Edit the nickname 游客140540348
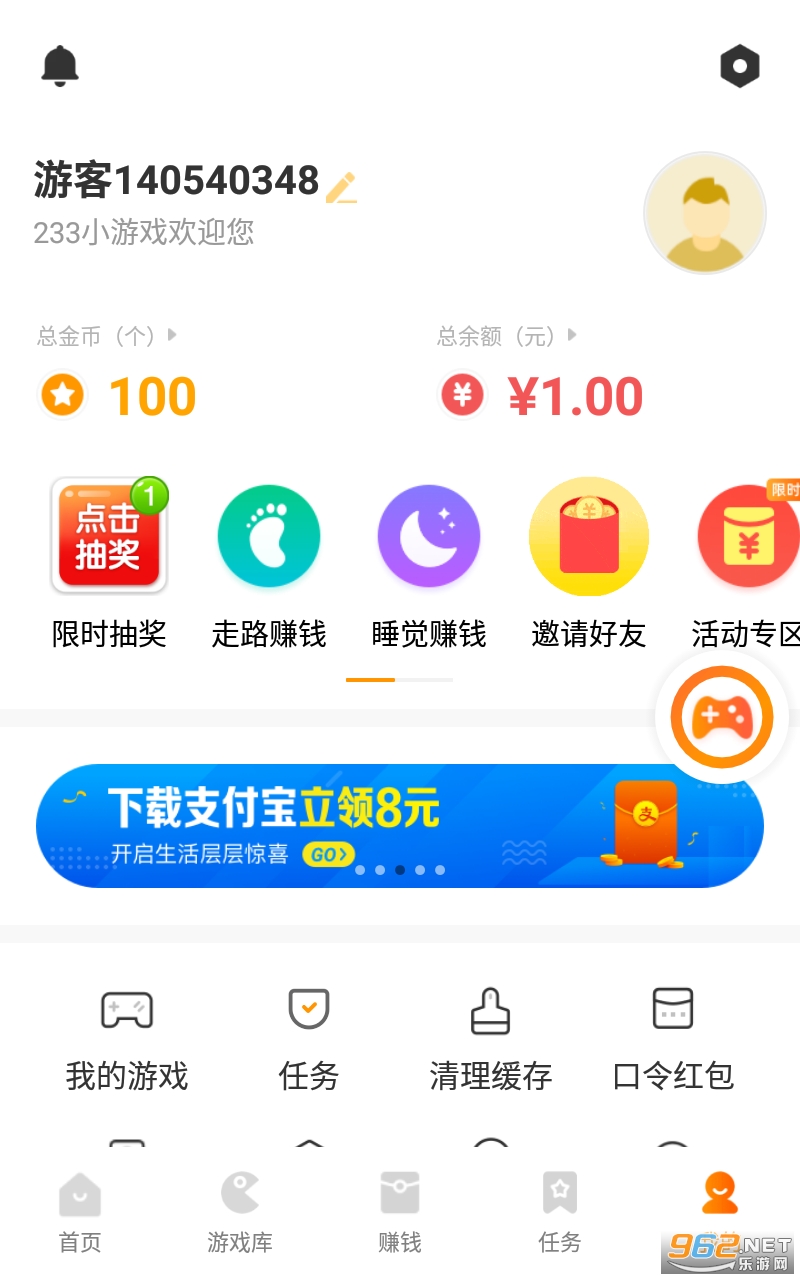The image size is (800, 1280). pyautogui.click(x=341, y=186)
